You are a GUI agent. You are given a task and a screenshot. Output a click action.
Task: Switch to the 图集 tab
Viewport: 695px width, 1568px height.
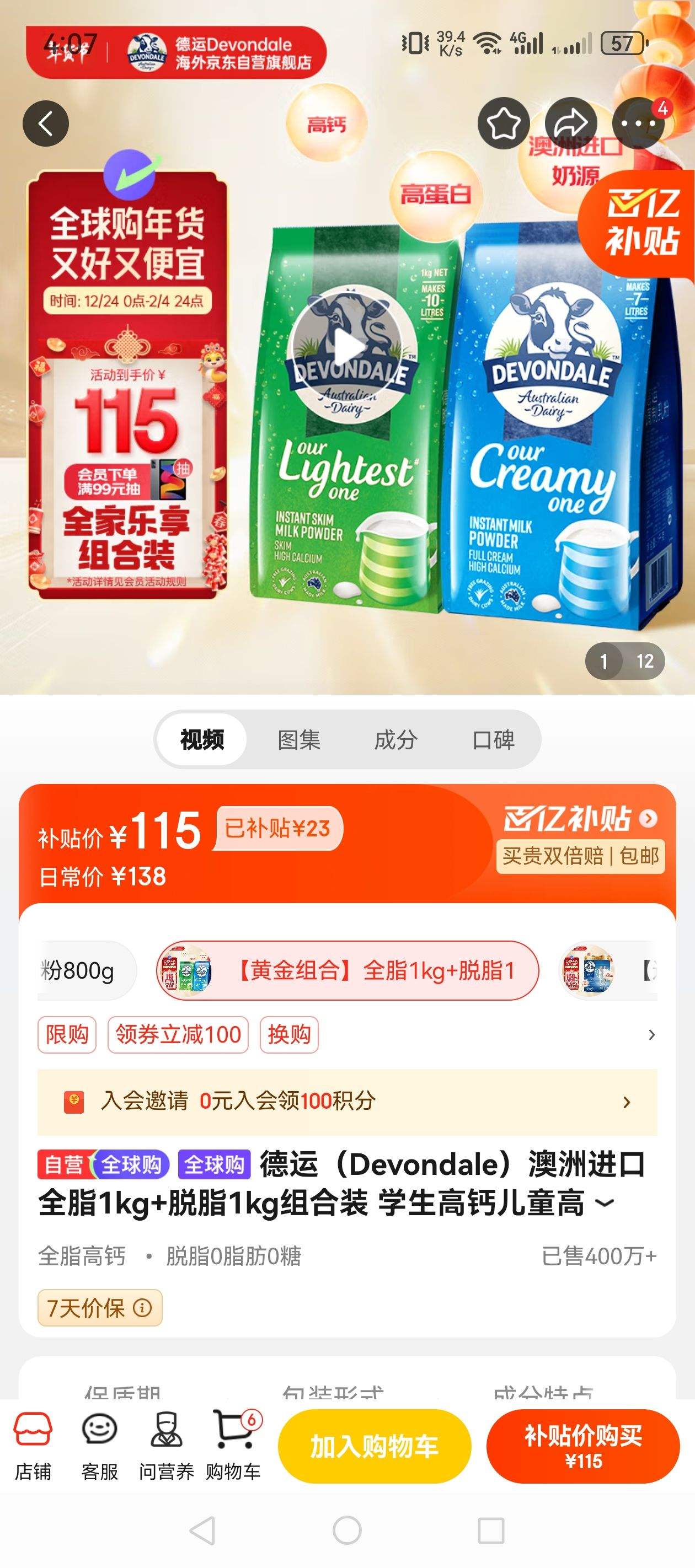pyautogui.click(x=298, y=740)
